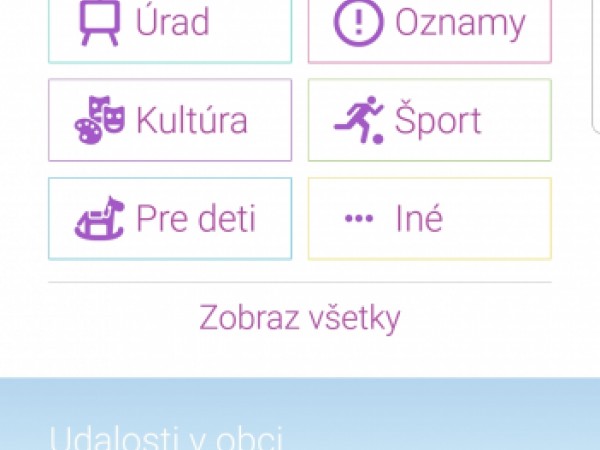This screenshot has width=600, height=450.
Task: Tap Zobraz všetky to show all
Action: (x=300, y=318)
